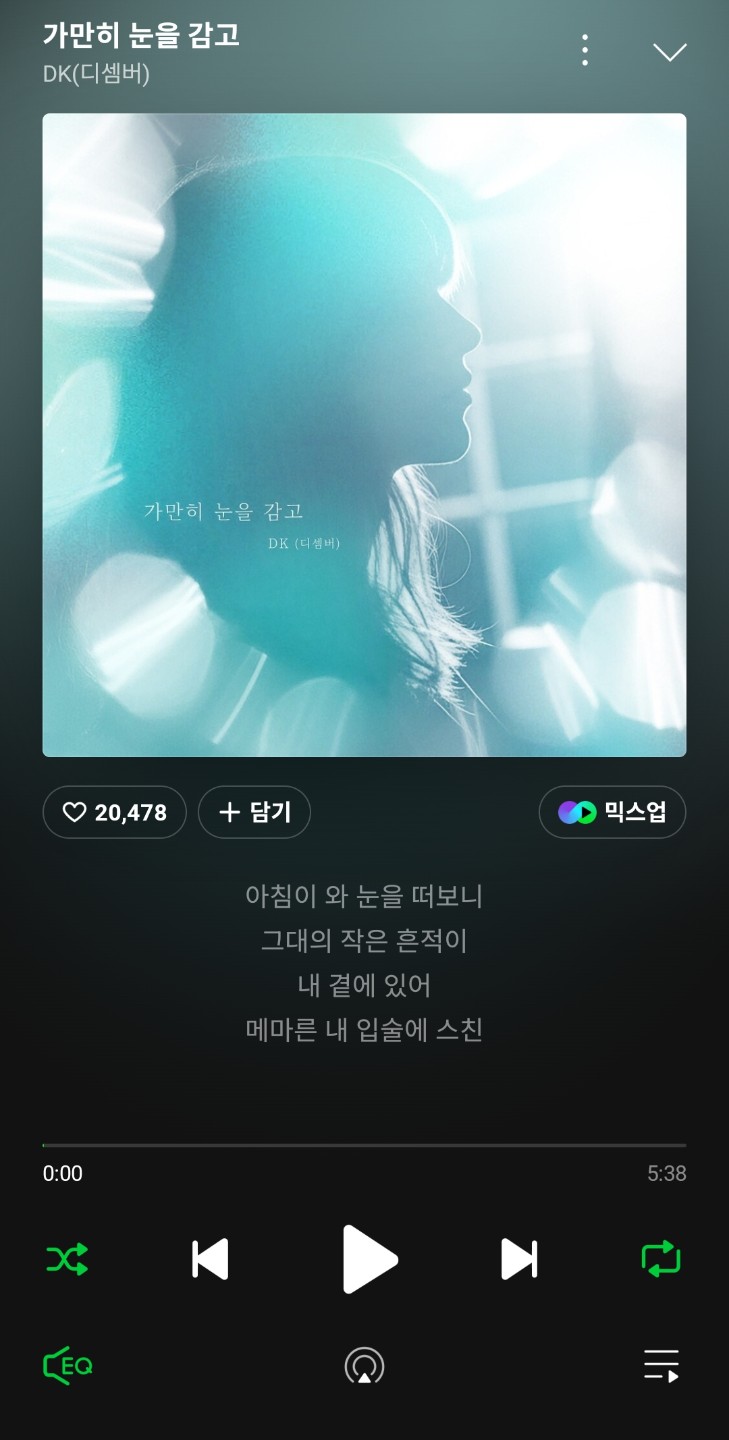This screenshot has height=1440, width=729.
Task: Open the EQ sound settings
Action: (68, 1366)
